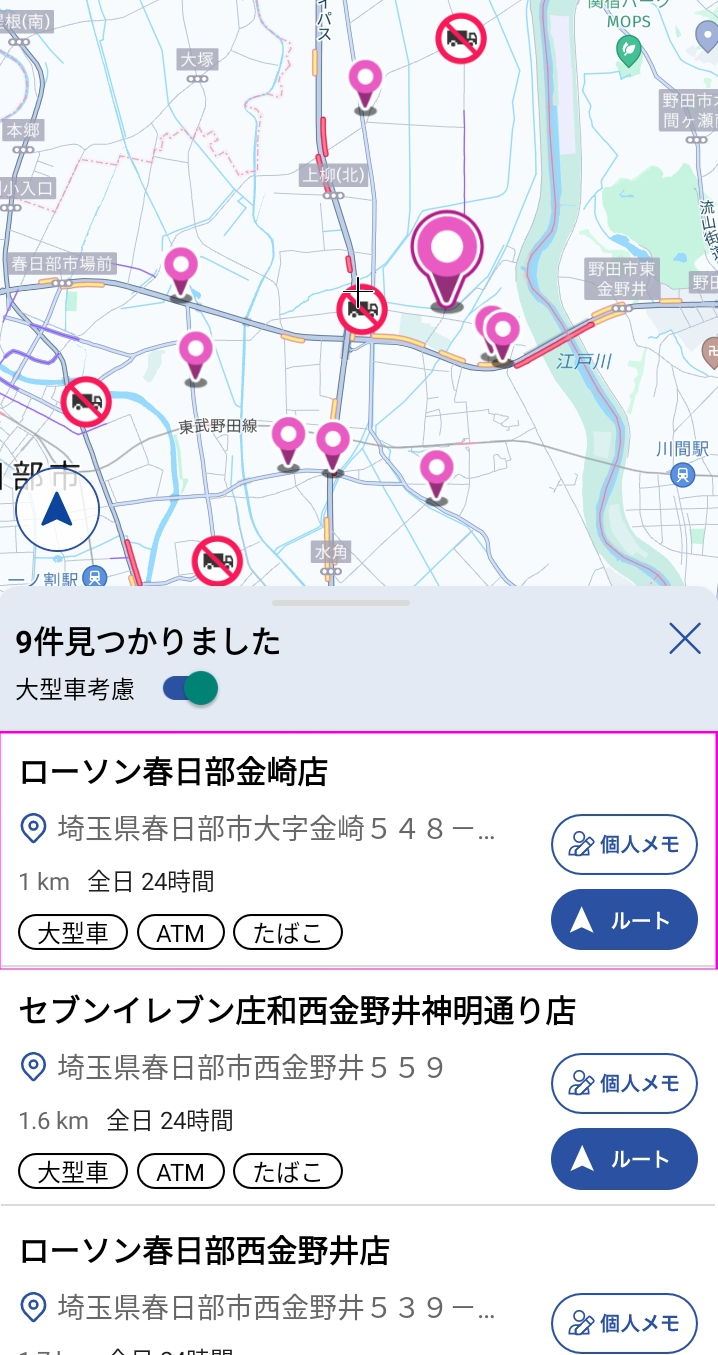This screenshot has height=1355, width=718.
Task: Start ルート to ローソン春日部金崎店
Action: pos(624,920)
